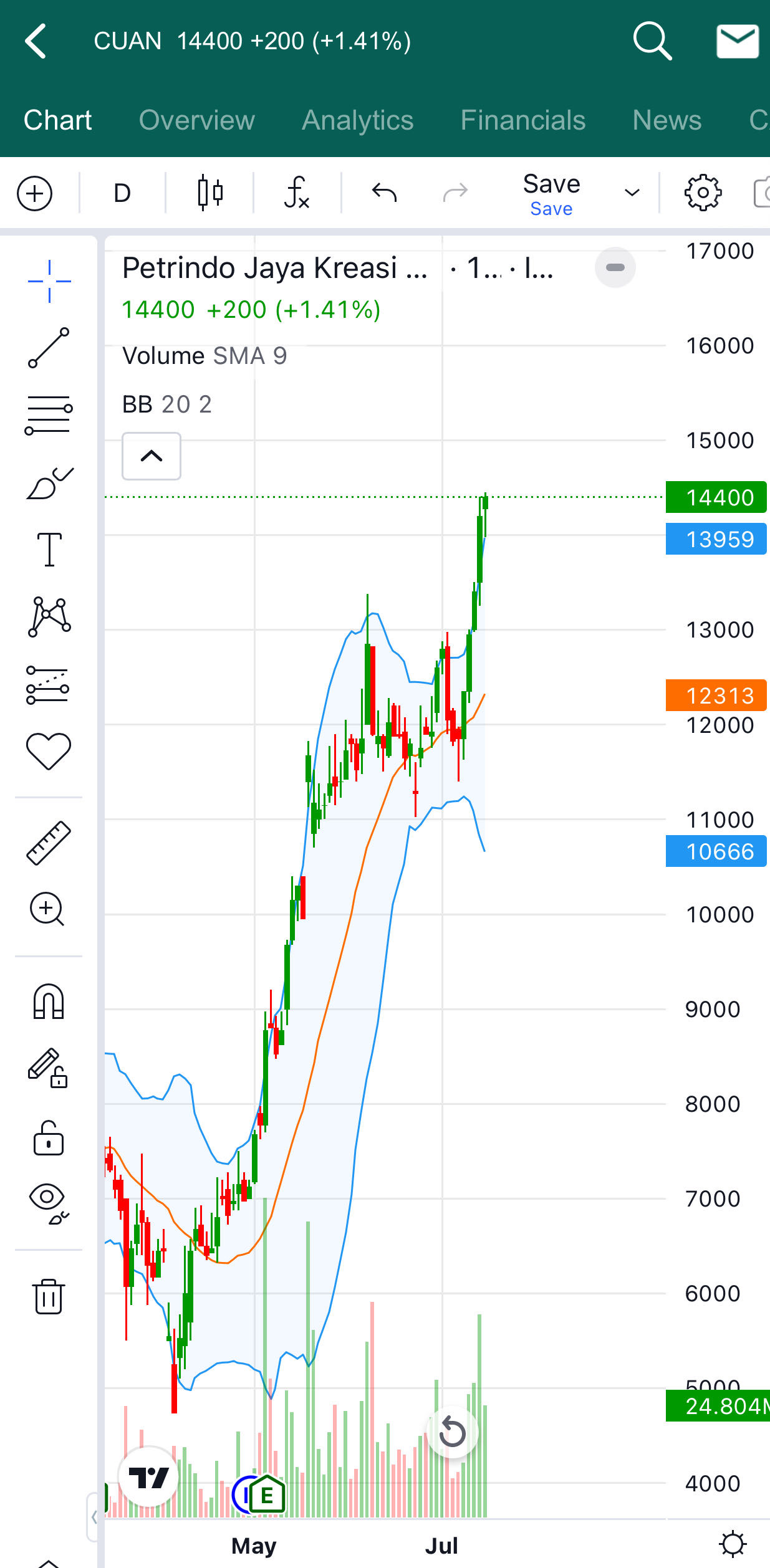770x1568 pixels.
Task: Select the text annotation tool
Action: 49,550
